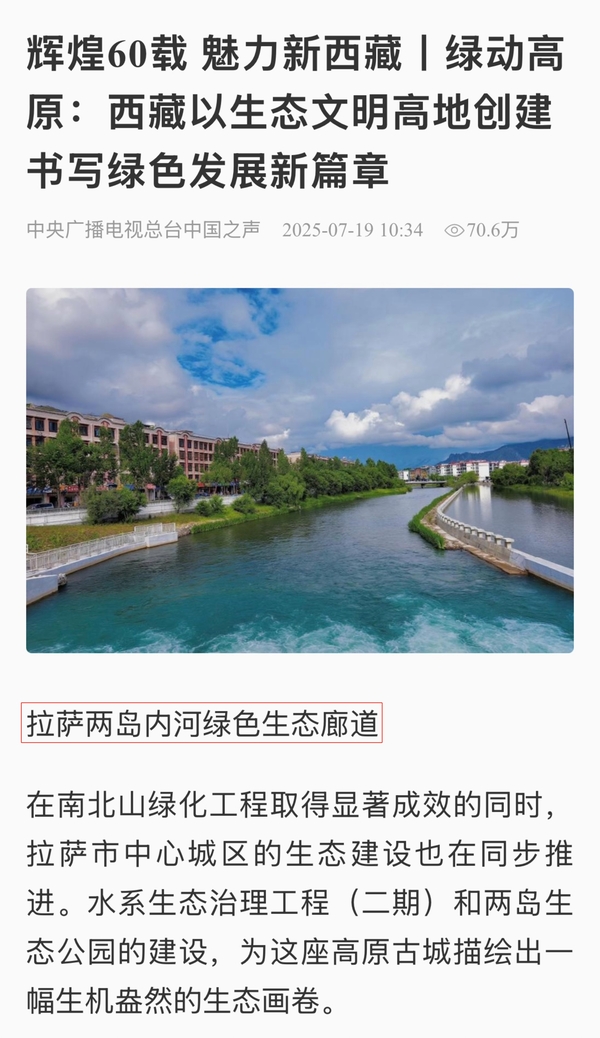600x1038 pixels.
Task: Open the Lhasa river photo full screen
Action: 300,471
